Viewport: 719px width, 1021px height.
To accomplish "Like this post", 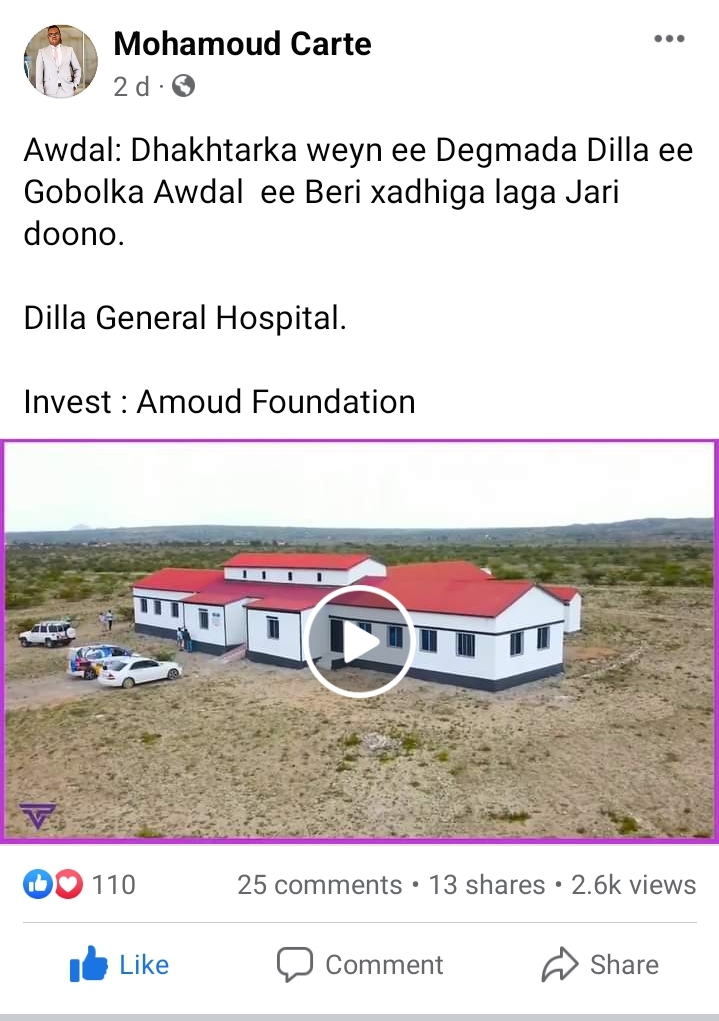I will point(119,965).
